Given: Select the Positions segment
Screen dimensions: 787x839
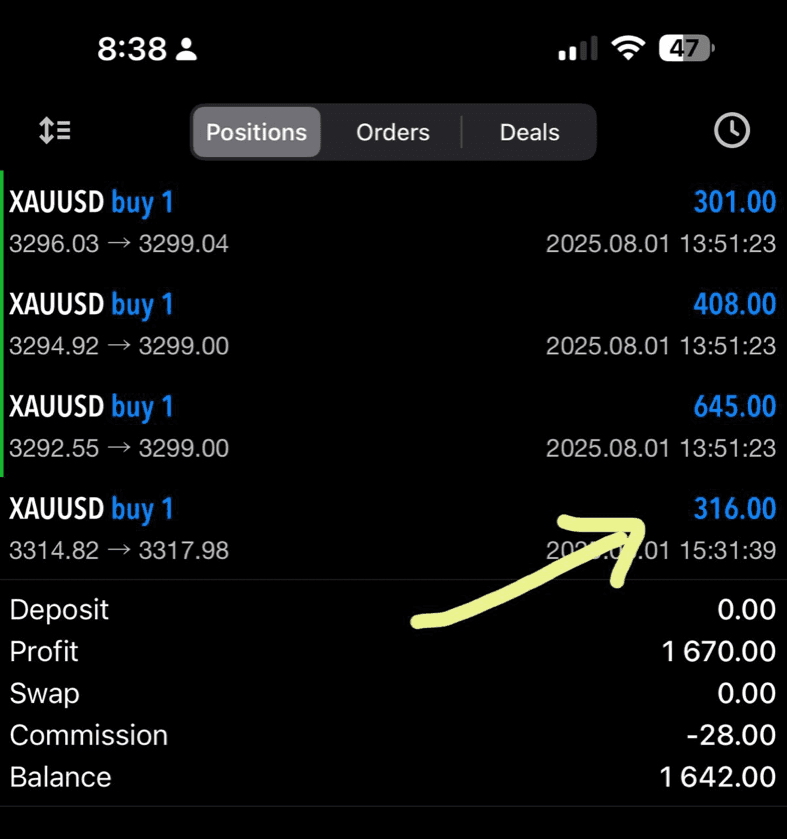Looking at the screenshot, I should (257, 132).
